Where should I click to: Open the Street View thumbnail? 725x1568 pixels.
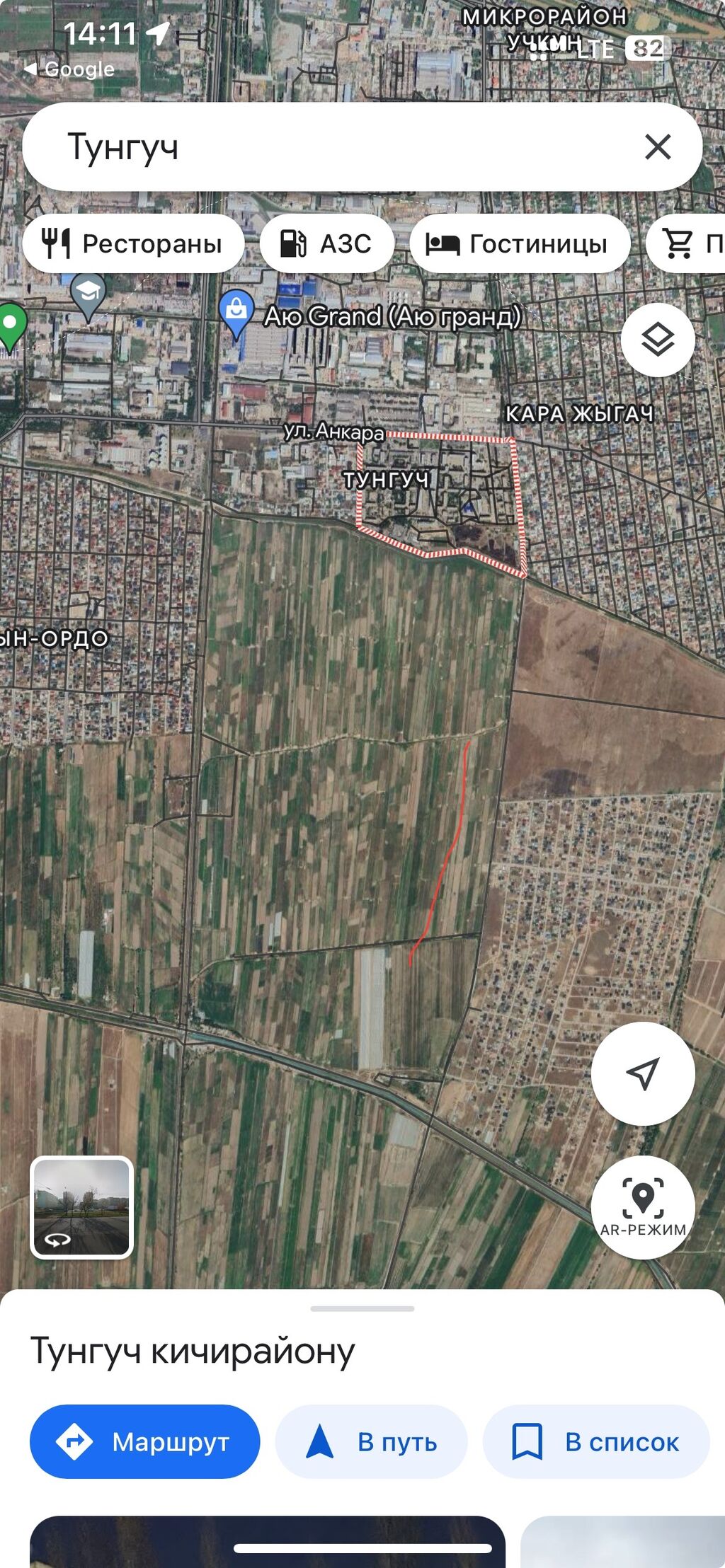point(81,1207)
